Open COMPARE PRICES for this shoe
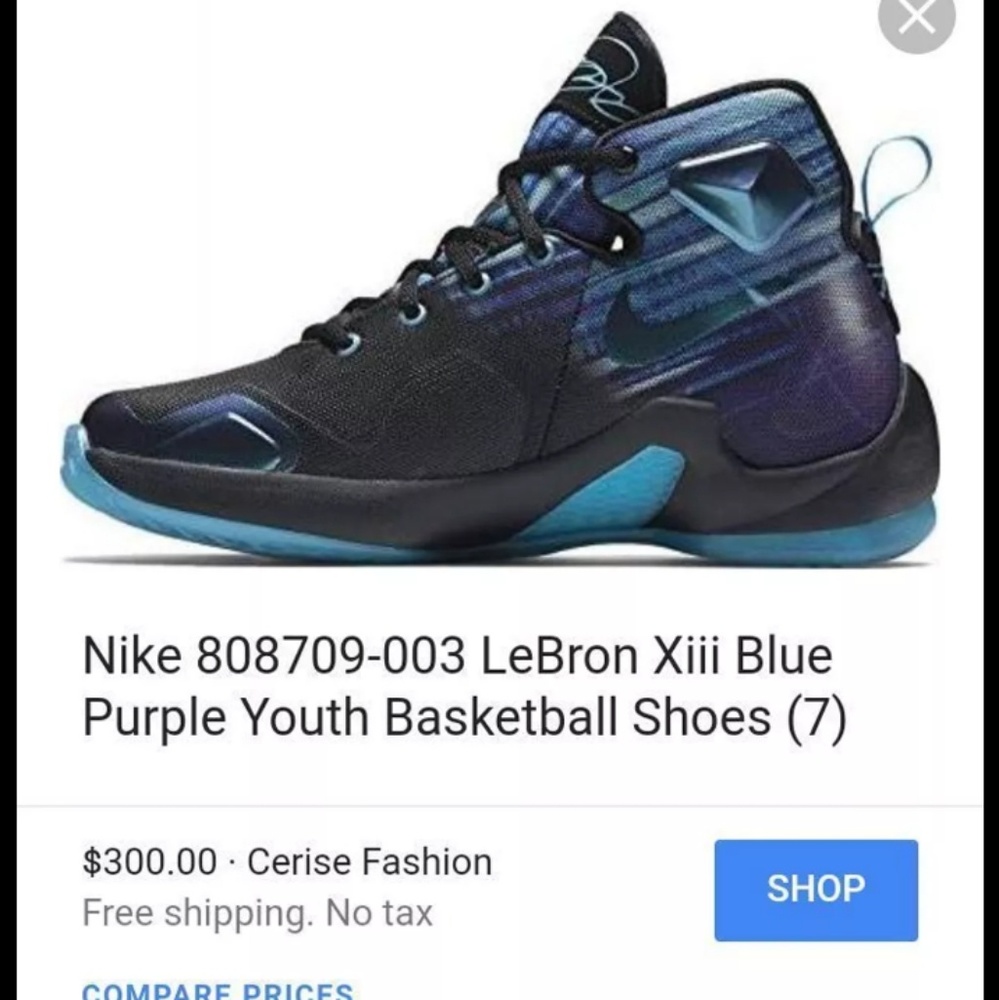The height and width of the screenshot is (1000, 999). tap(218, 990)
